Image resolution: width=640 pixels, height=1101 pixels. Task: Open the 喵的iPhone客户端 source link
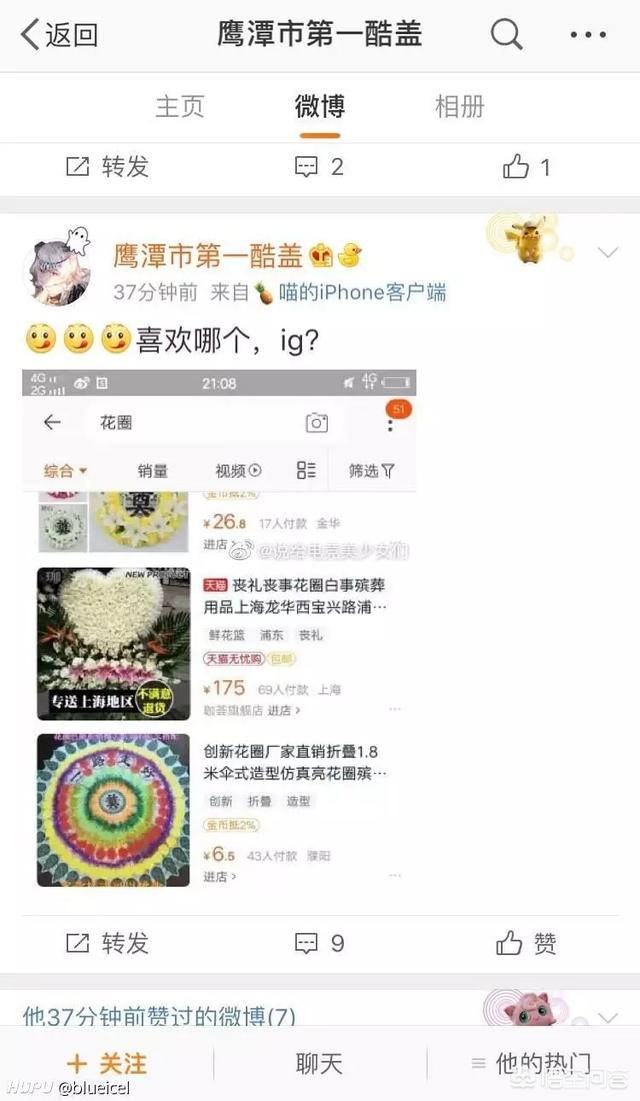363,291
